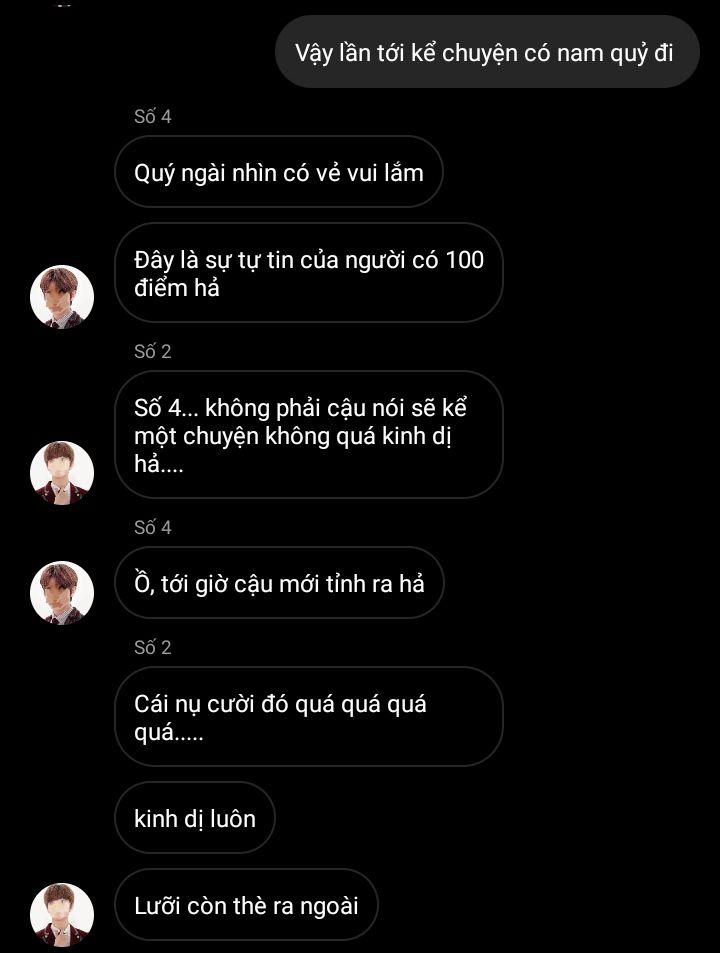Image resolution: width=720 pixels, height=953 pixels.
Task: Open avatar beside "Lưỡi còn thè ra ngoài"
Action: pyautogui.click(x=62, y=915)
